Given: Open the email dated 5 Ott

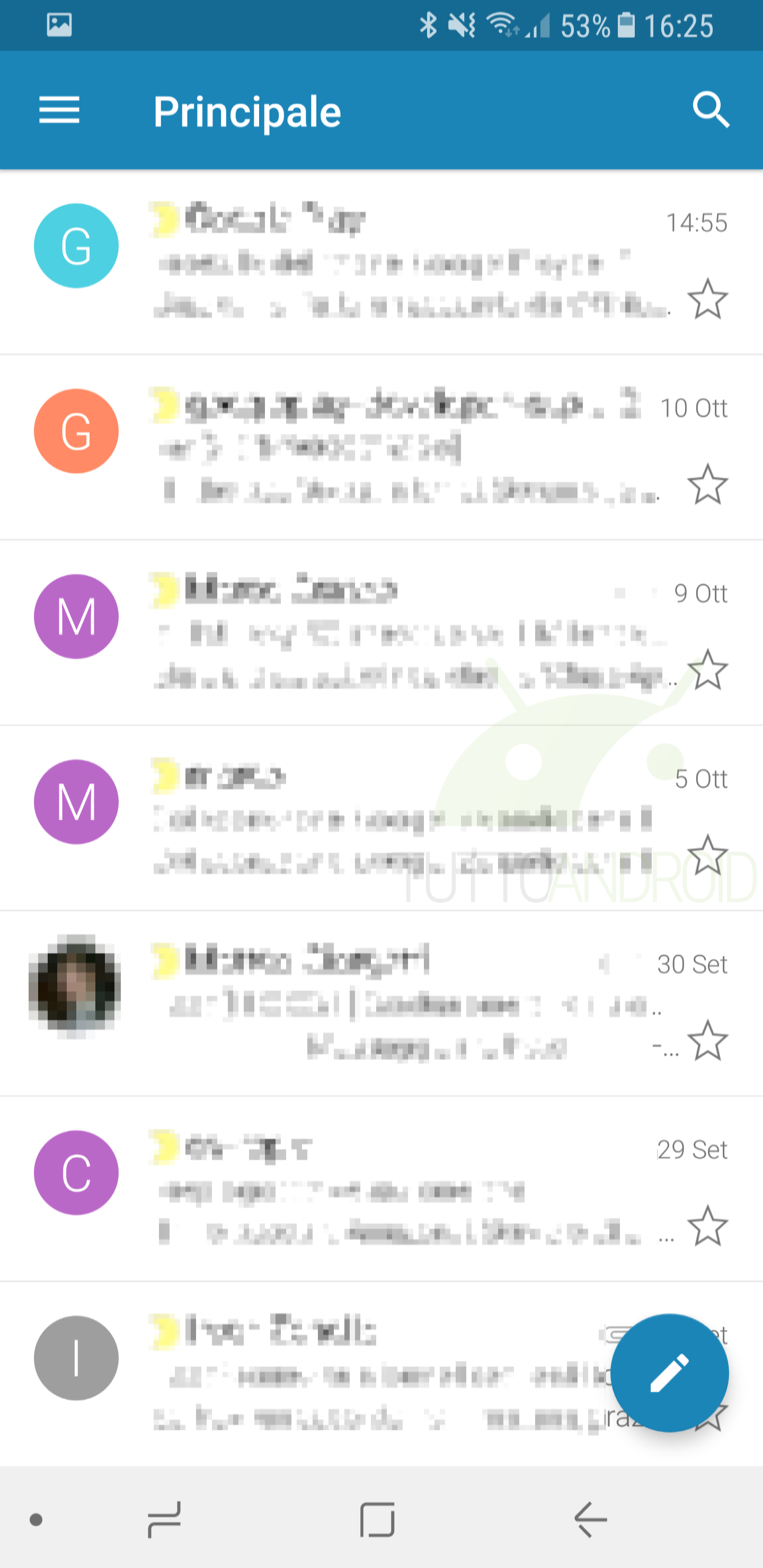Looking at the screenshot, I should 381,818.
